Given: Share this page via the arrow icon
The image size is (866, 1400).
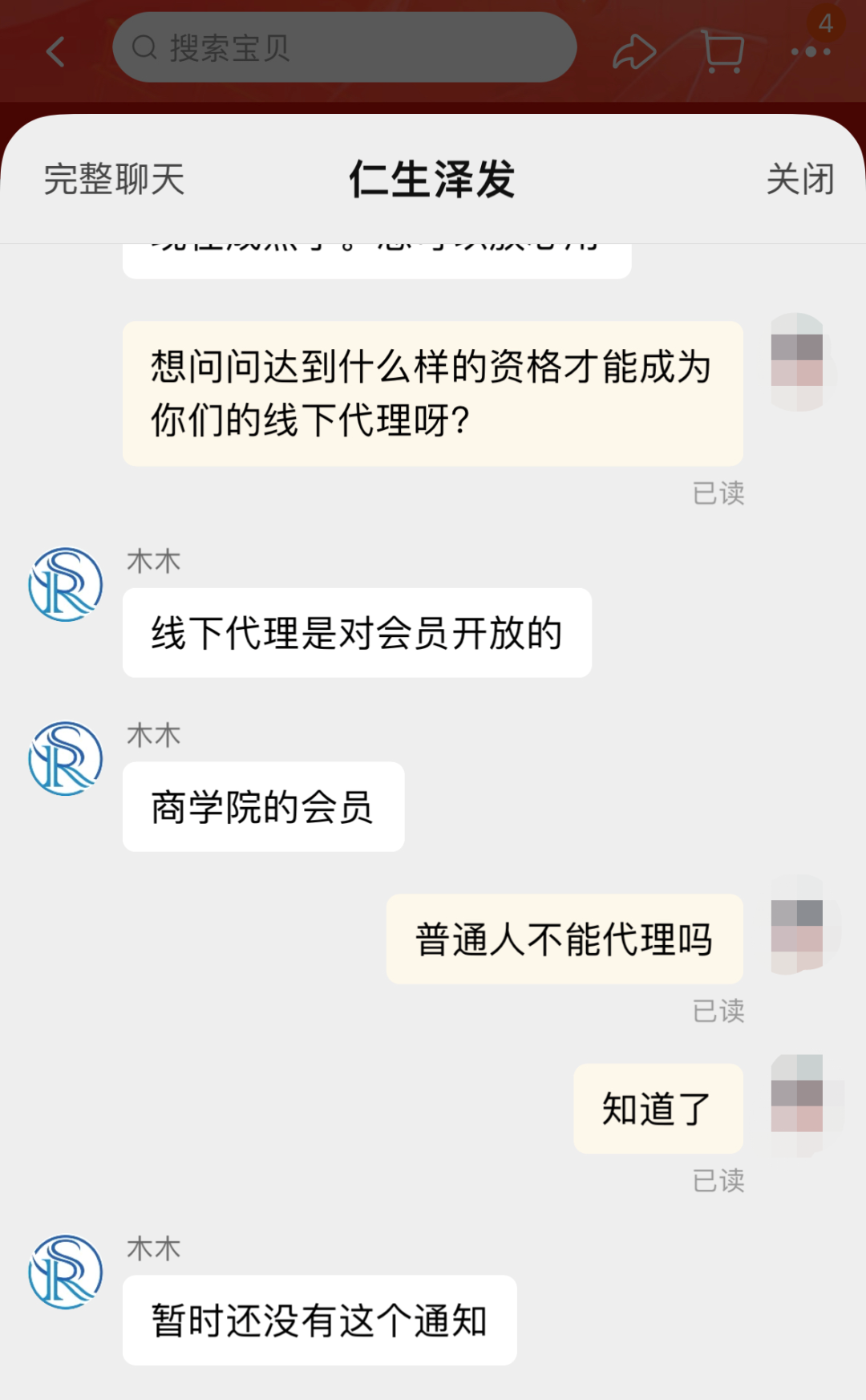Looking at the screenshot, I should click(x=634, y=52).
